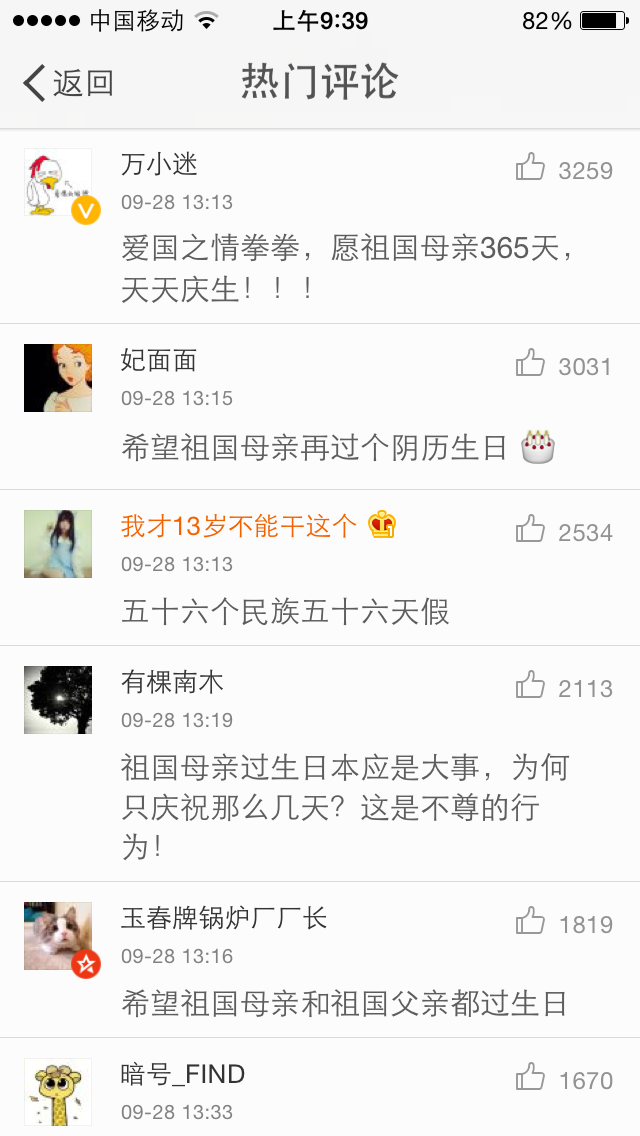The image size is (640, 1136).
Task: Go back with the 返回 button
Action: pos(68,83)
